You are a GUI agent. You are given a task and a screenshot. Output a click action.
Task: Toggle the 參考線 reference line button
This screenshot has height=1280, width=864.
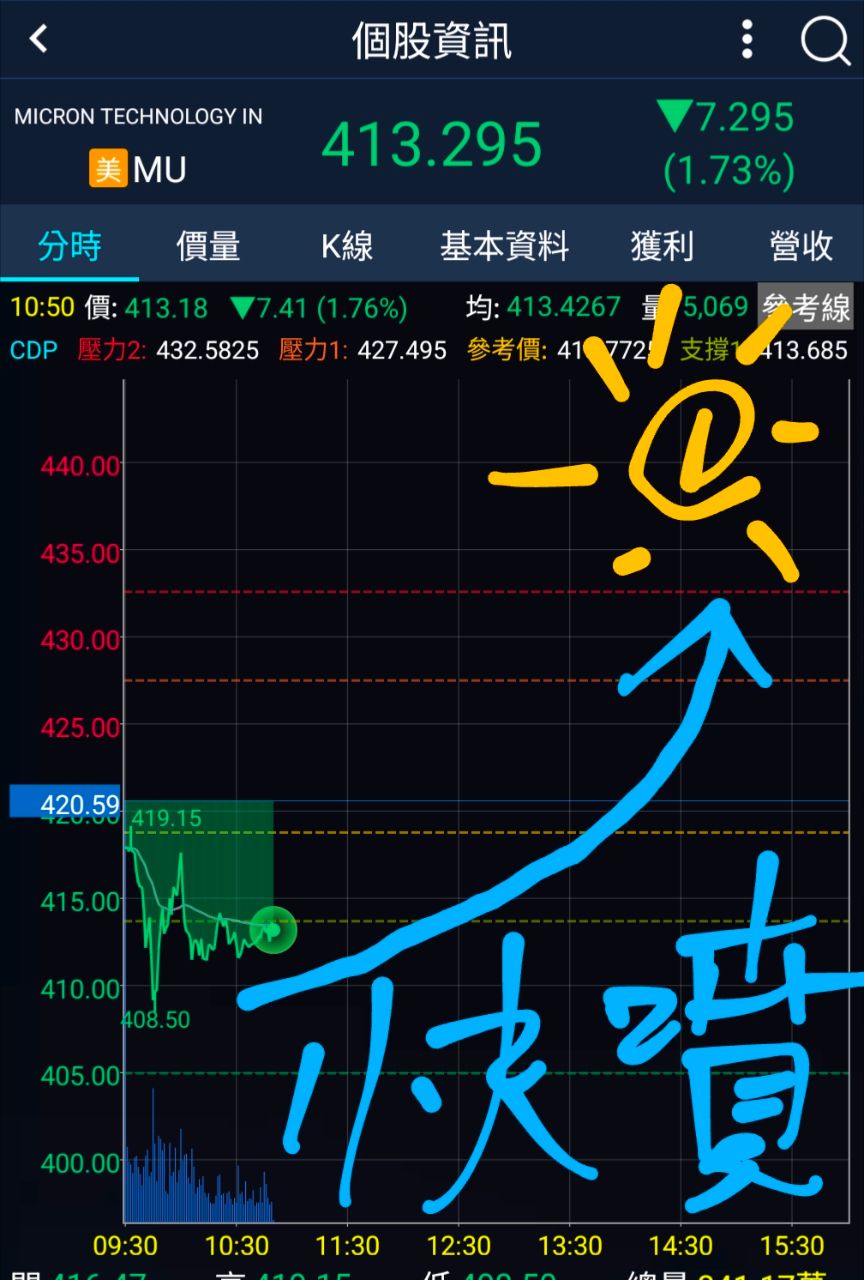(x=806, y=307)
